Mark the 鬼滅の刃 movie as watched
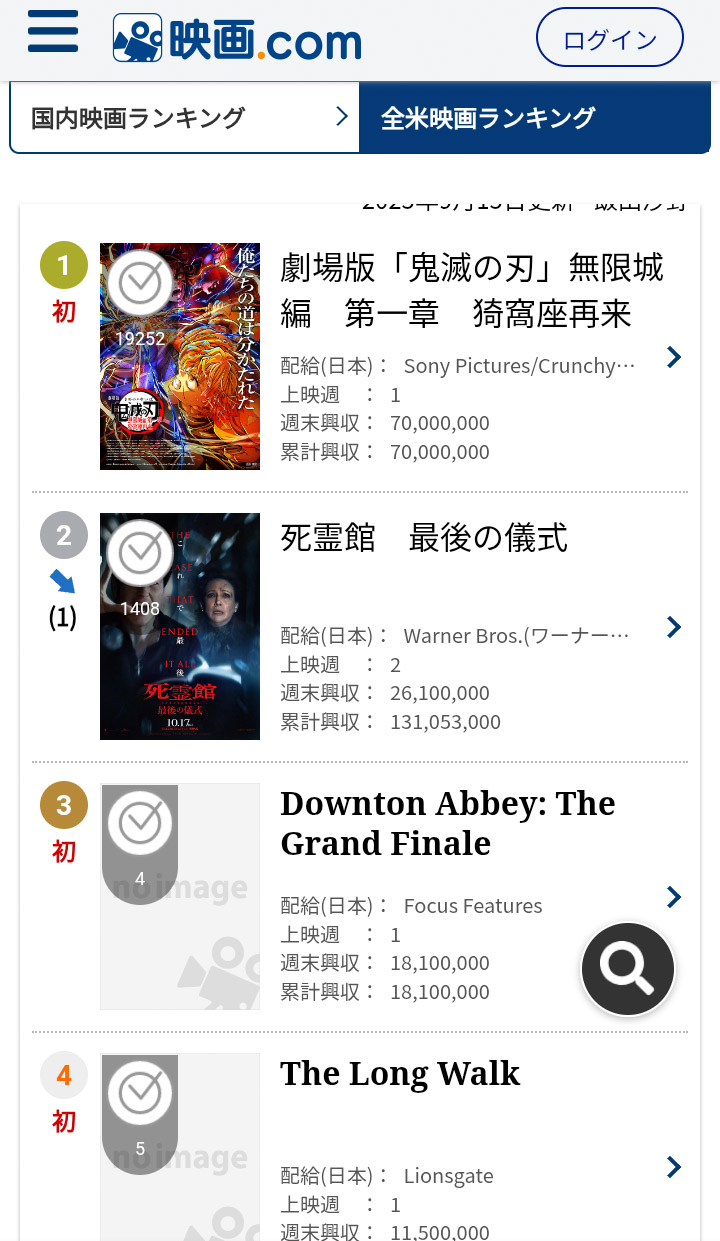Image resolution: width=720 pixels, height=1241 pixels. point(140,284)
